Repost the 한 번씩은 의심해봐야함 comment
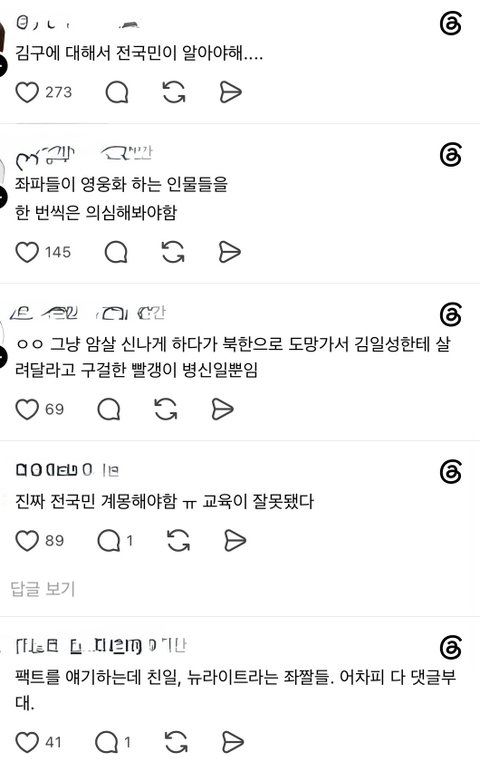The image size is (480, 781). [173, 252]
